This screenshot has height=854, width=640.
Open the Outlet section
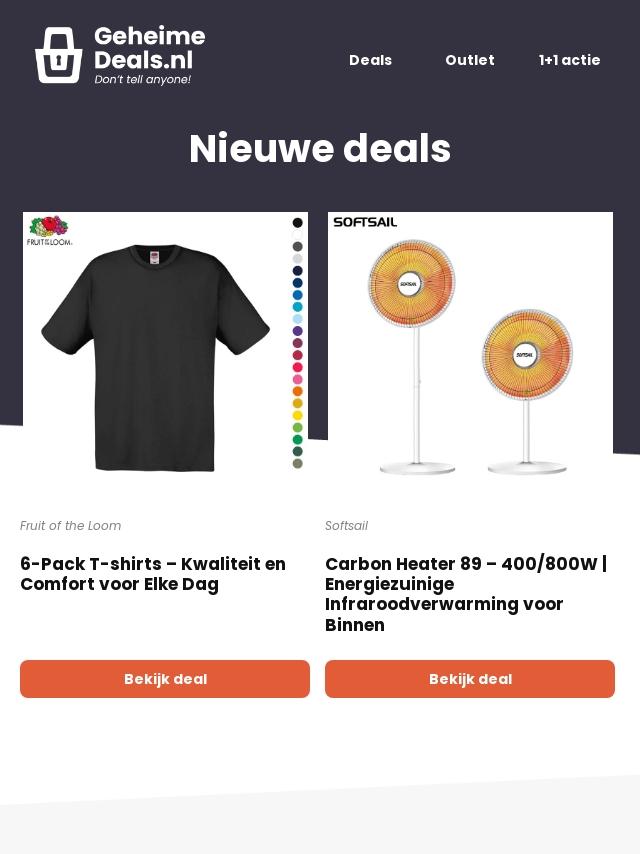pos(470,60)
